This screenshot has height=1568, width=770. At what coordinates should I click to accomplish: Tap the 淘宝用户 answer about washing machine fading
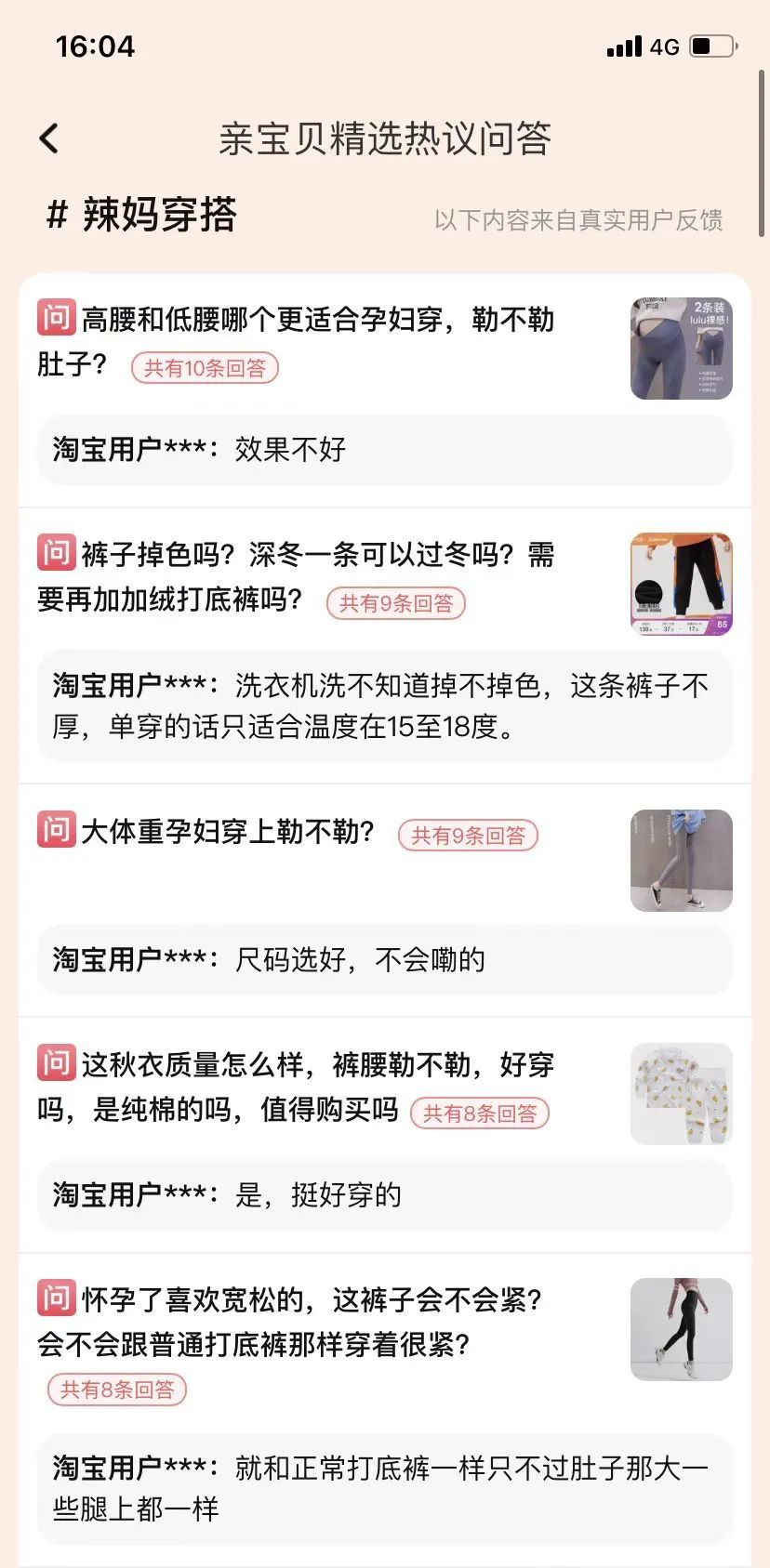click(385, 706)
